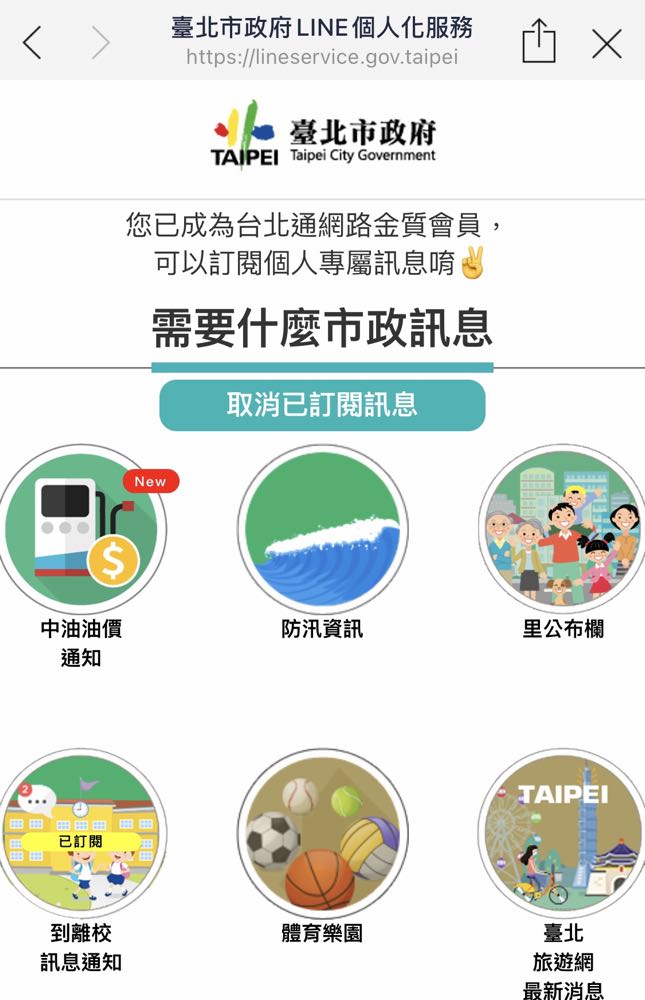Go back to the previous page
The height and width of the screenshot is (1000, 645).
coord(32,42)
